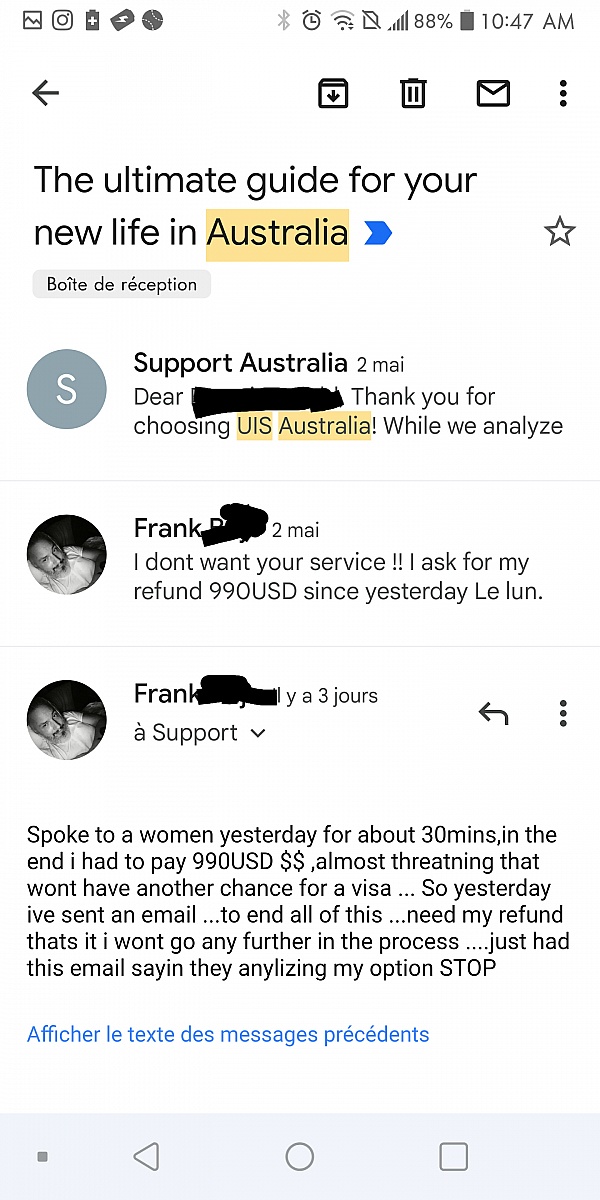
Task: Tap the system home button
Action: 300,1157
